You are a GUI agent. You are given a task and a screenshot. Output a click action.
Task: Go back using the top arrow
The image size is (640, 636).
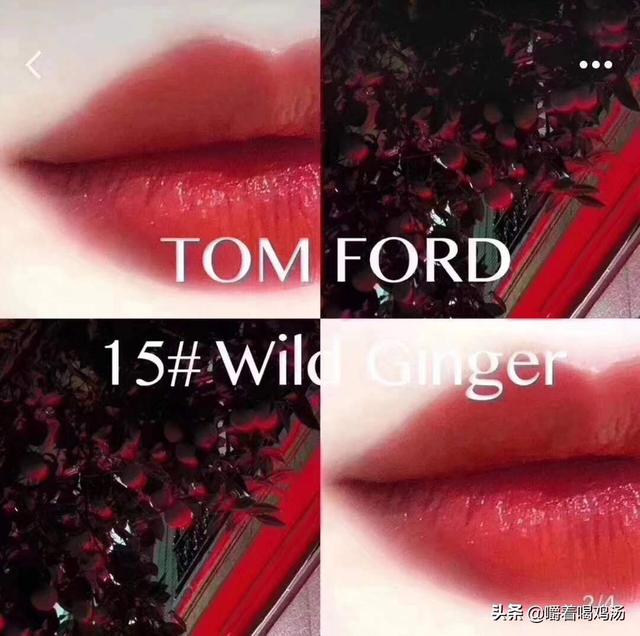click(x=34, y=66)
